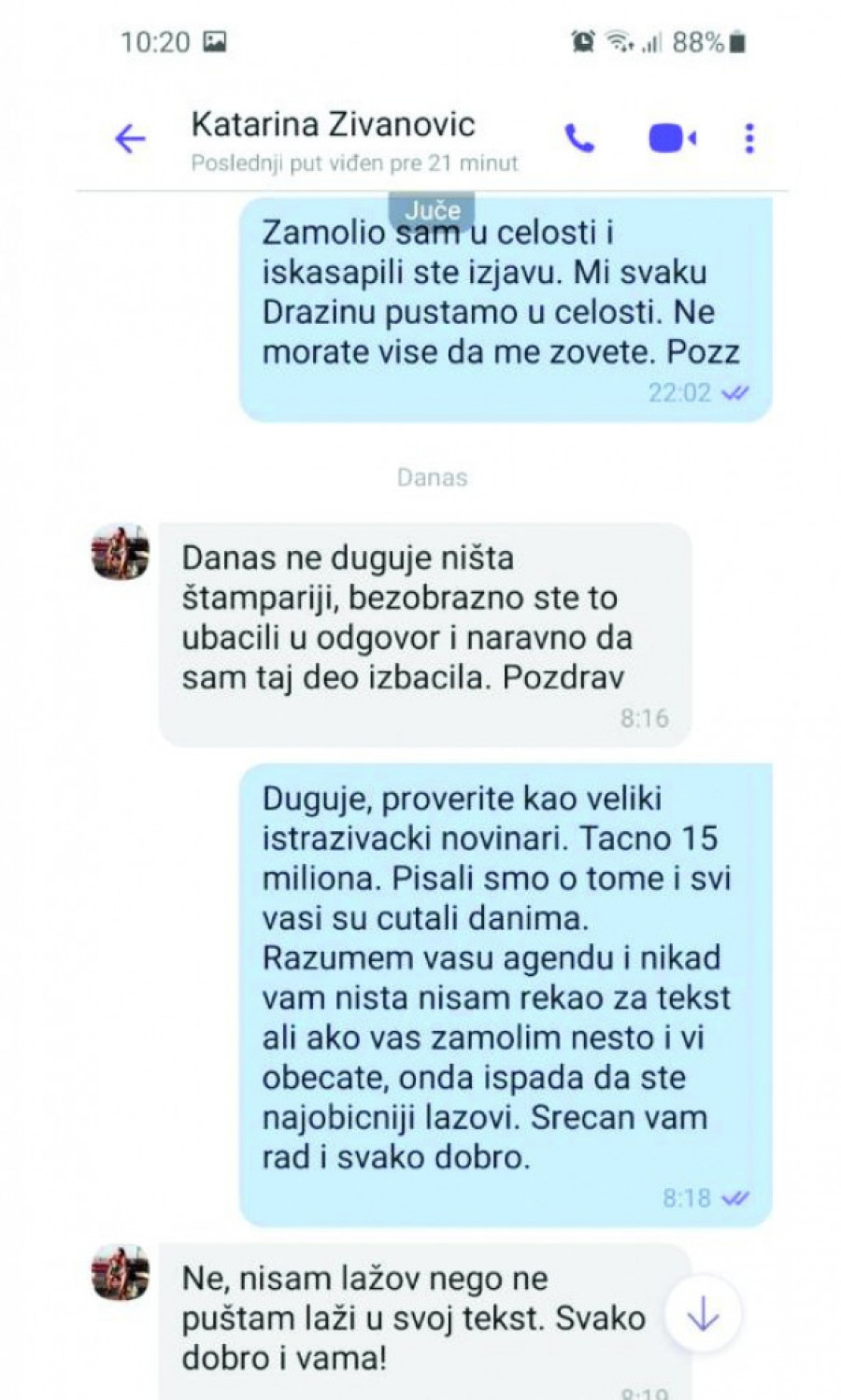This screenshot has height=1400, width=841.
Task: Go back from Katarina Zivanovic chat
Action: tap(130, 139)
